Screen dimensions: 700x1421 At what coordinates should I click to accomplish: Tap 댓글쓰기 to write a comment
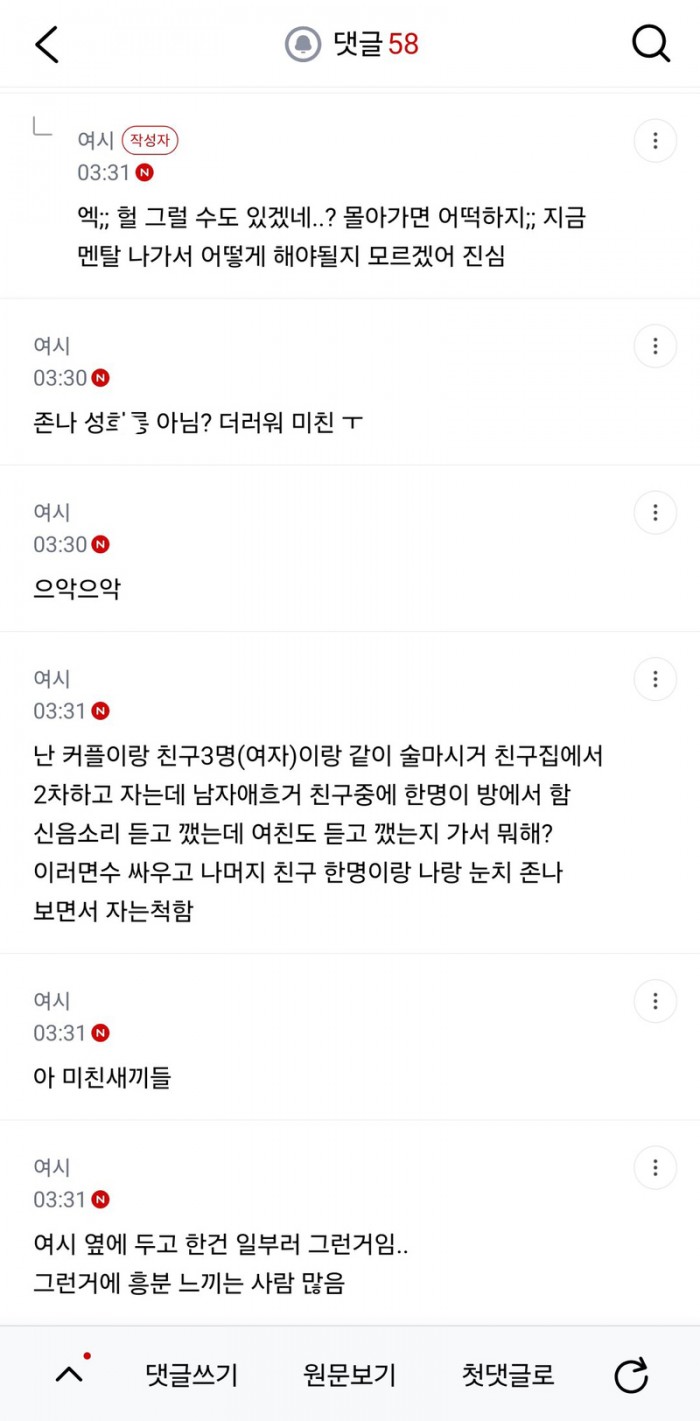pyautogui.click(x=192, y=1375)
